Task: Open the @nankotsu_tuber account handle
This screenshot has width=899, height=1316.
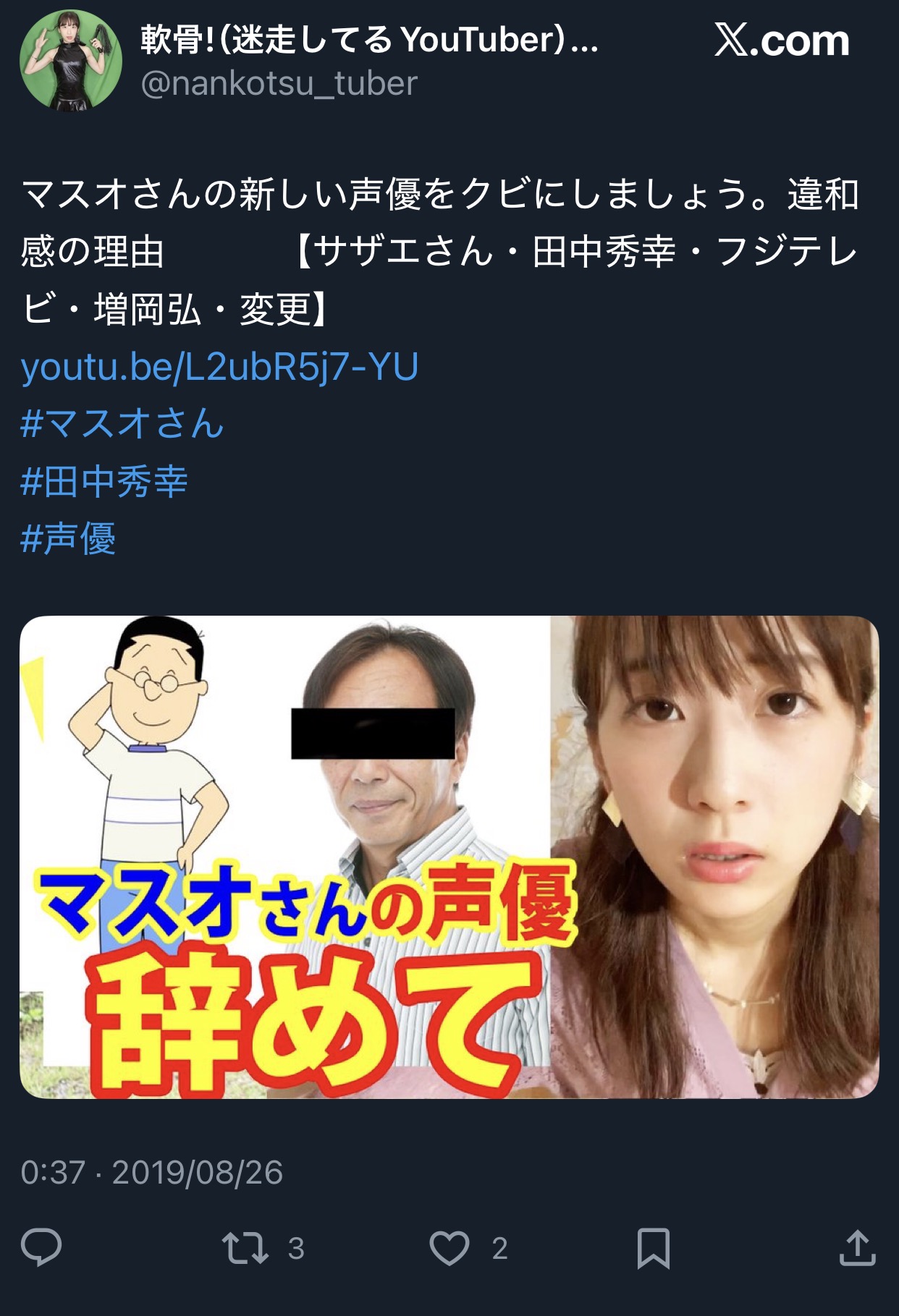Action: point(279,84)
